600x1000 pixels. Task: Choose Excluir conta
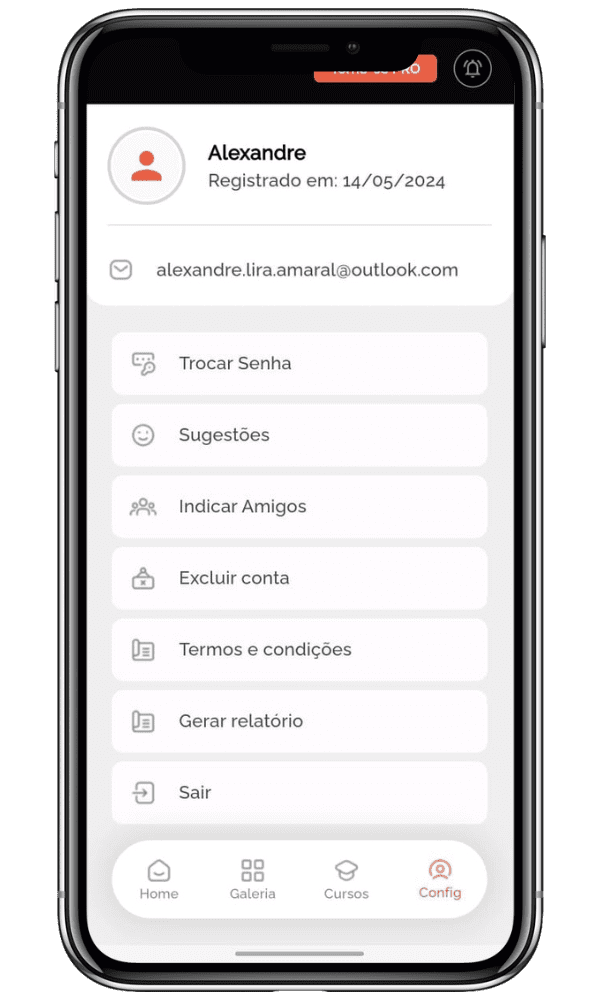(x=299, y=578)
